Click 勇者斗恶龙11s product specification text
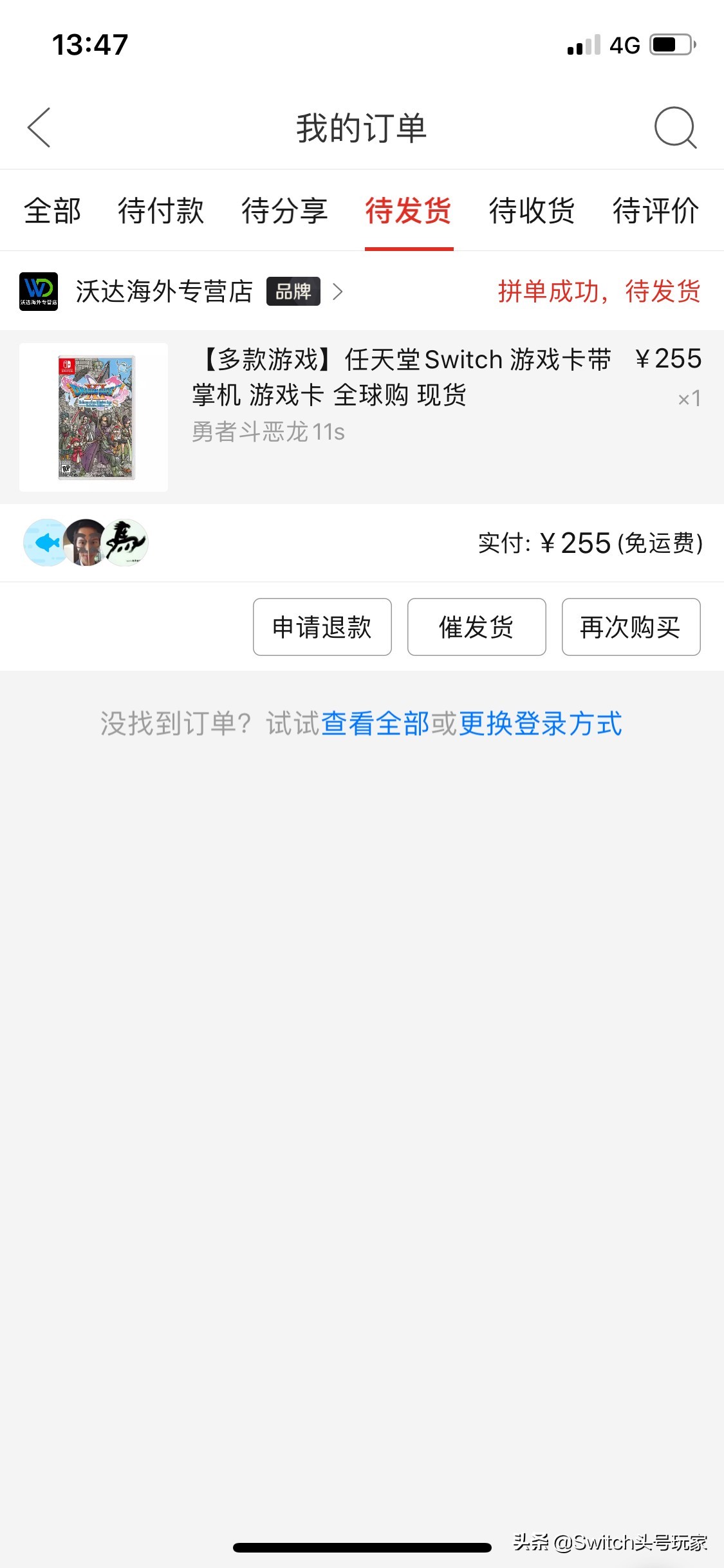 268,433
